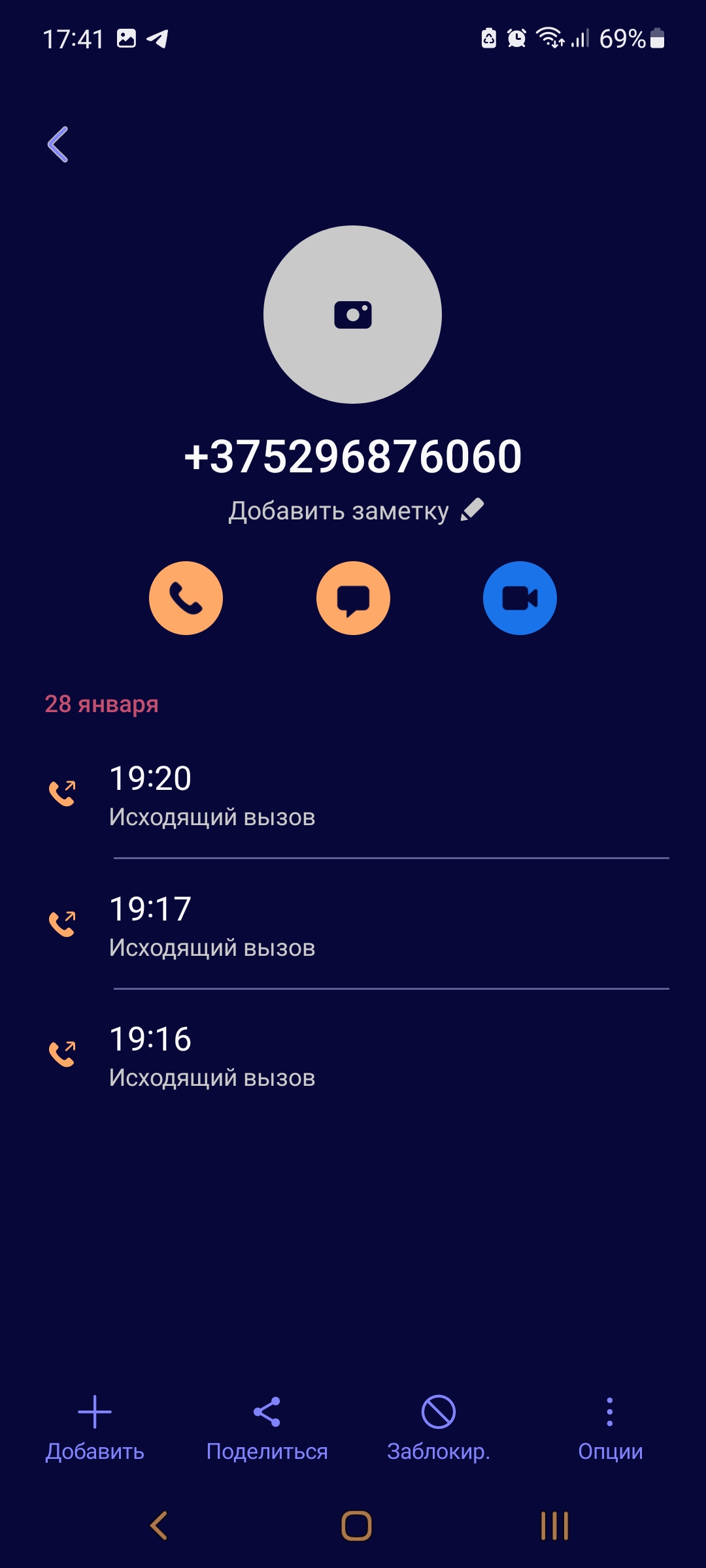Go to the system home screen

pyautogui.click(x=356, y=1526)
